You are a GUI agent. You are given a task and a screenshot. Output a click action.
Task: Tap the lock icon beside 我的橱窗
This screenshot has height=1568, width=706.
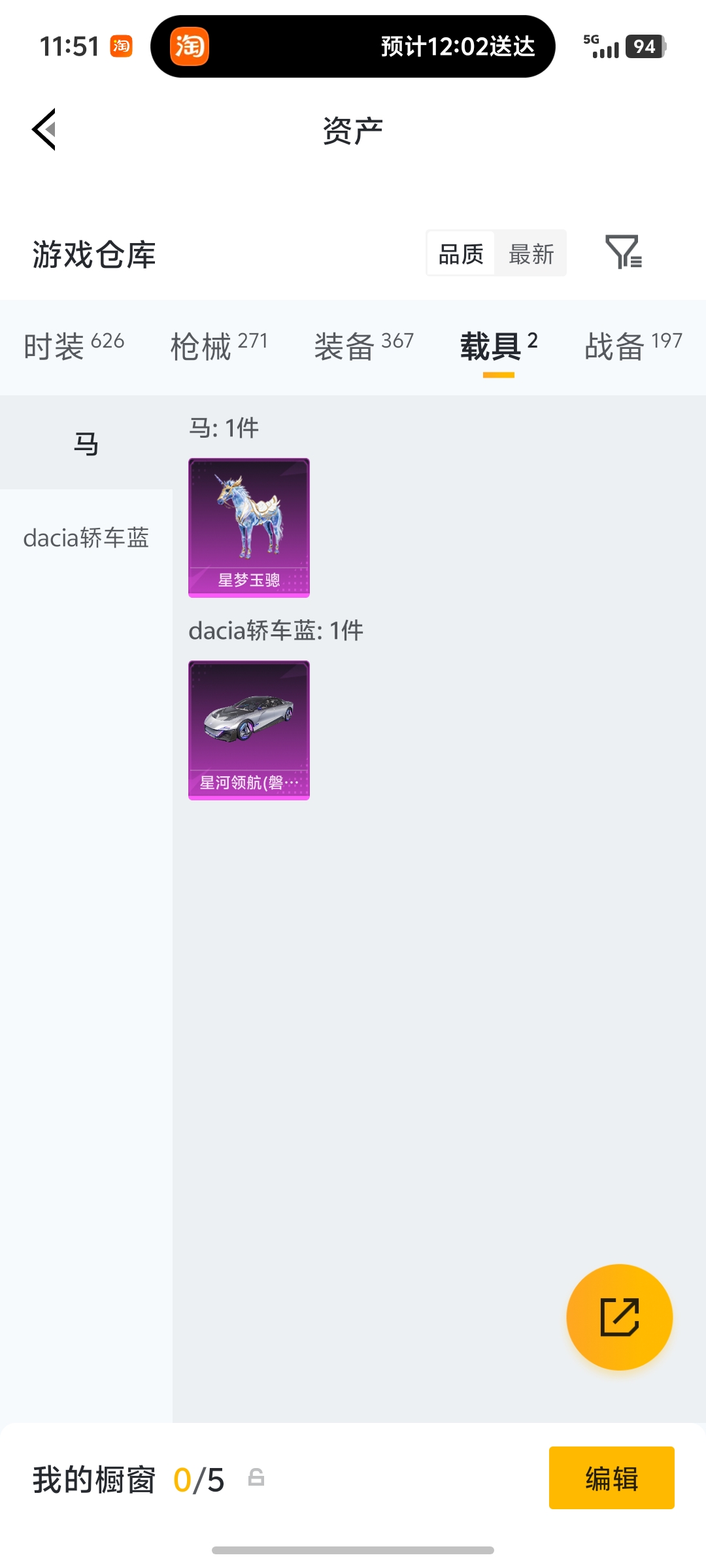click(256, 1478)
